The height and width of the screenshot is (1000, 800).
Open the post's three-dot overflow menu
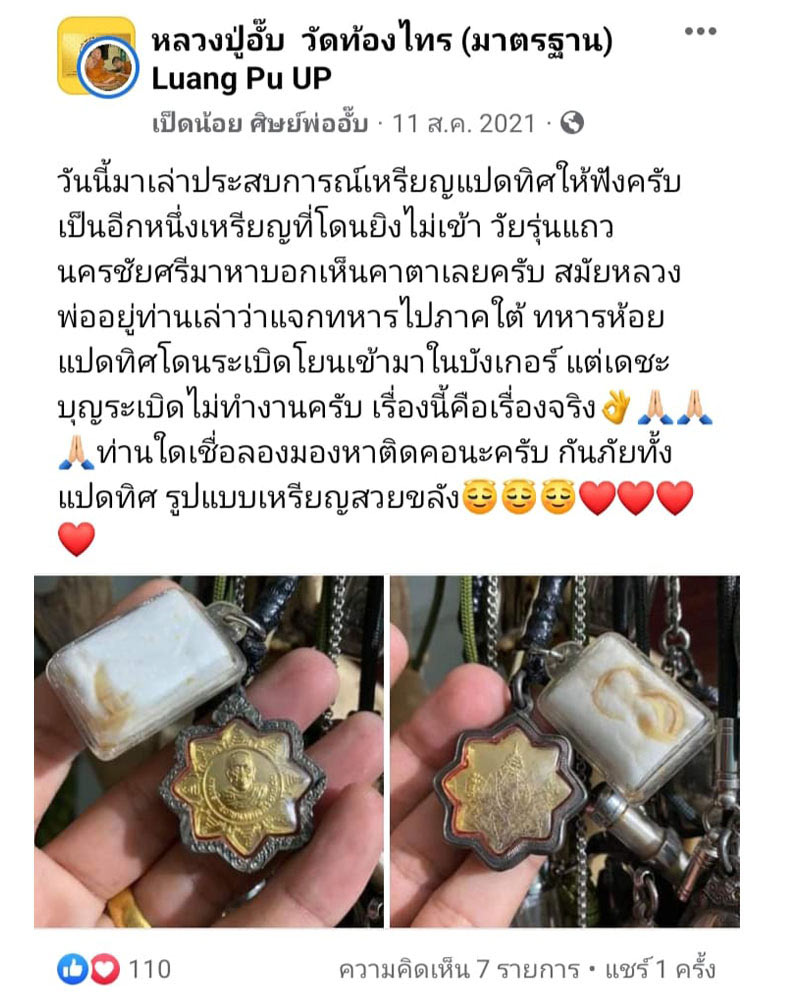click(700, 31)
